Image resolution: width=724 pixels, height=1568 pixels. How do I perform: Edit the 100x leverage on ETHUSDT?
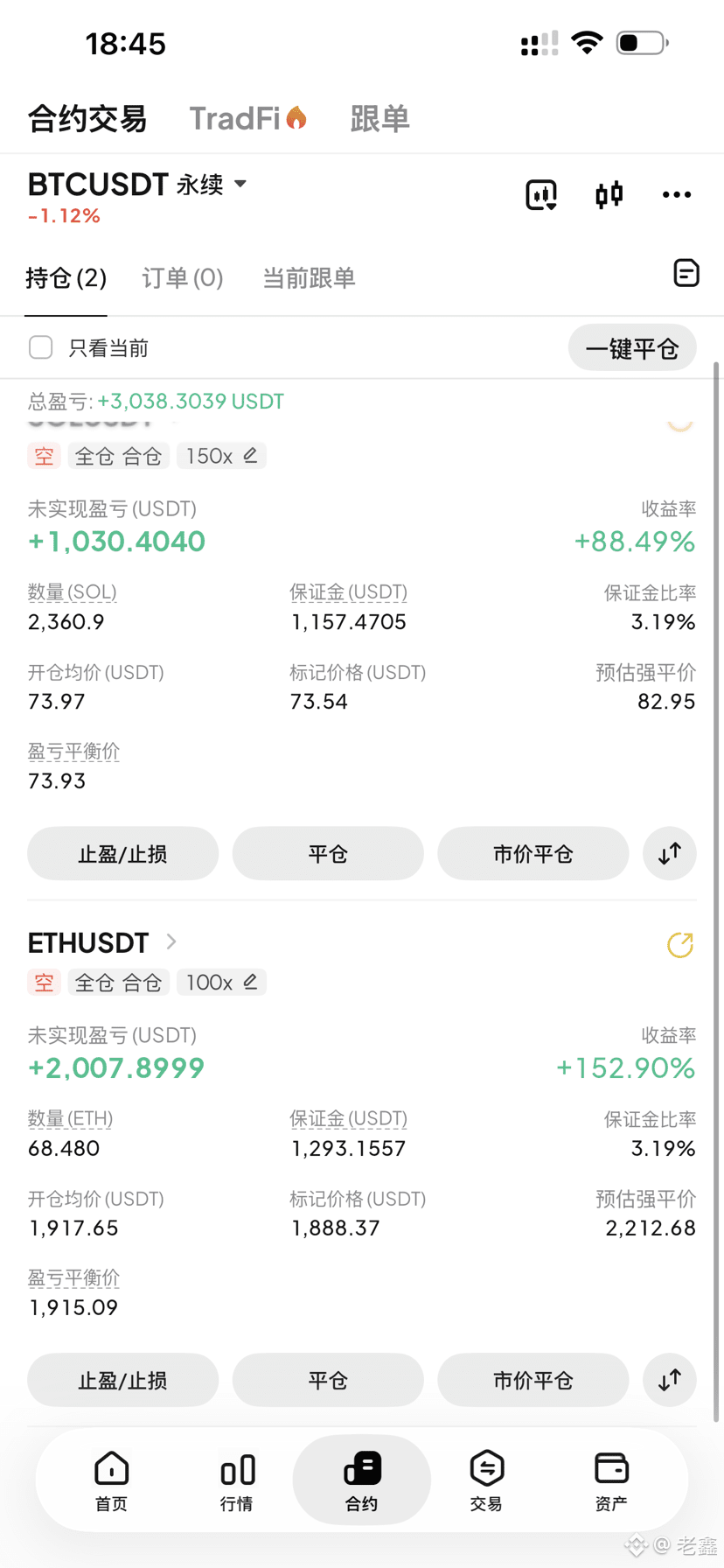(221, 983)
